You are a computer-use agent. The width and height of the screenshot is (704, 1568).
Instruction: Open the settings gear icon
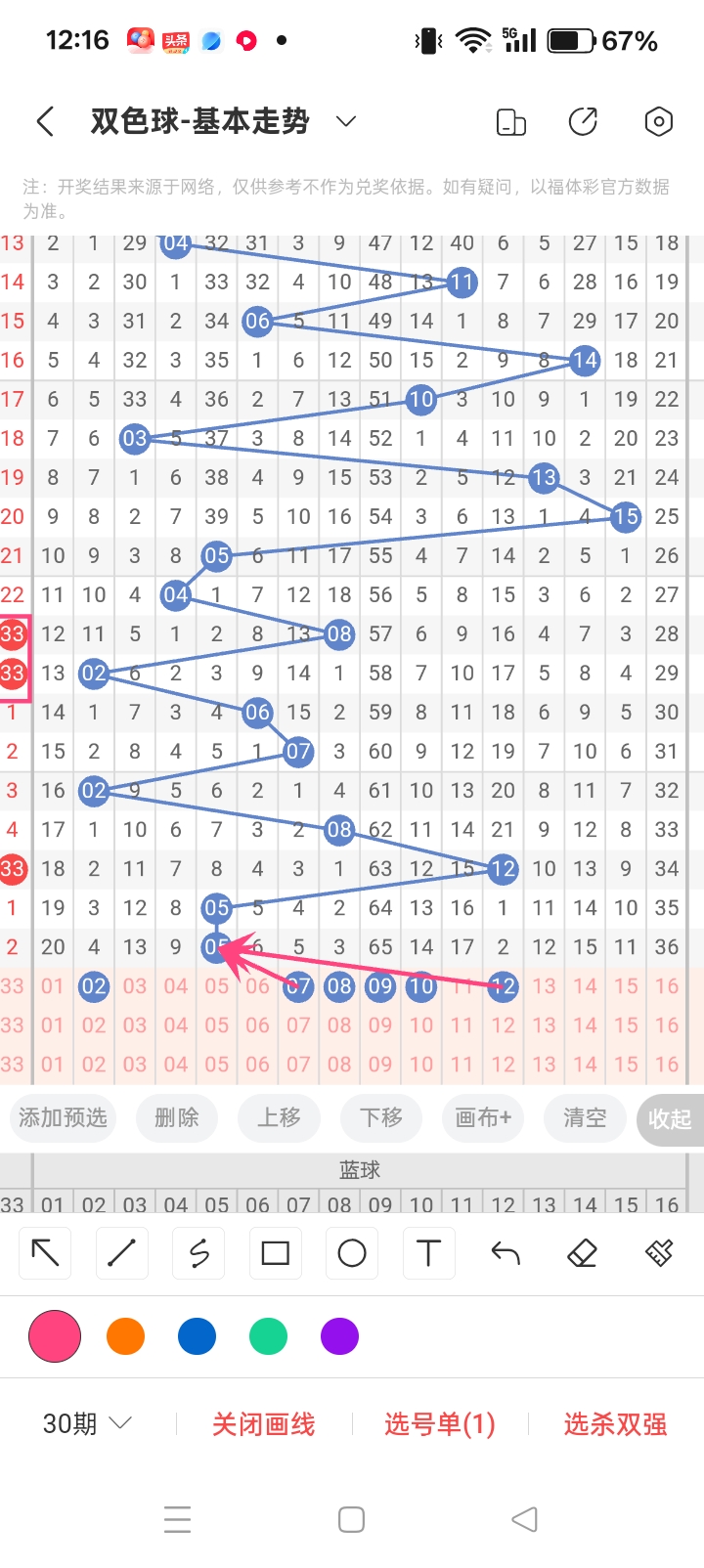point(658,121)
